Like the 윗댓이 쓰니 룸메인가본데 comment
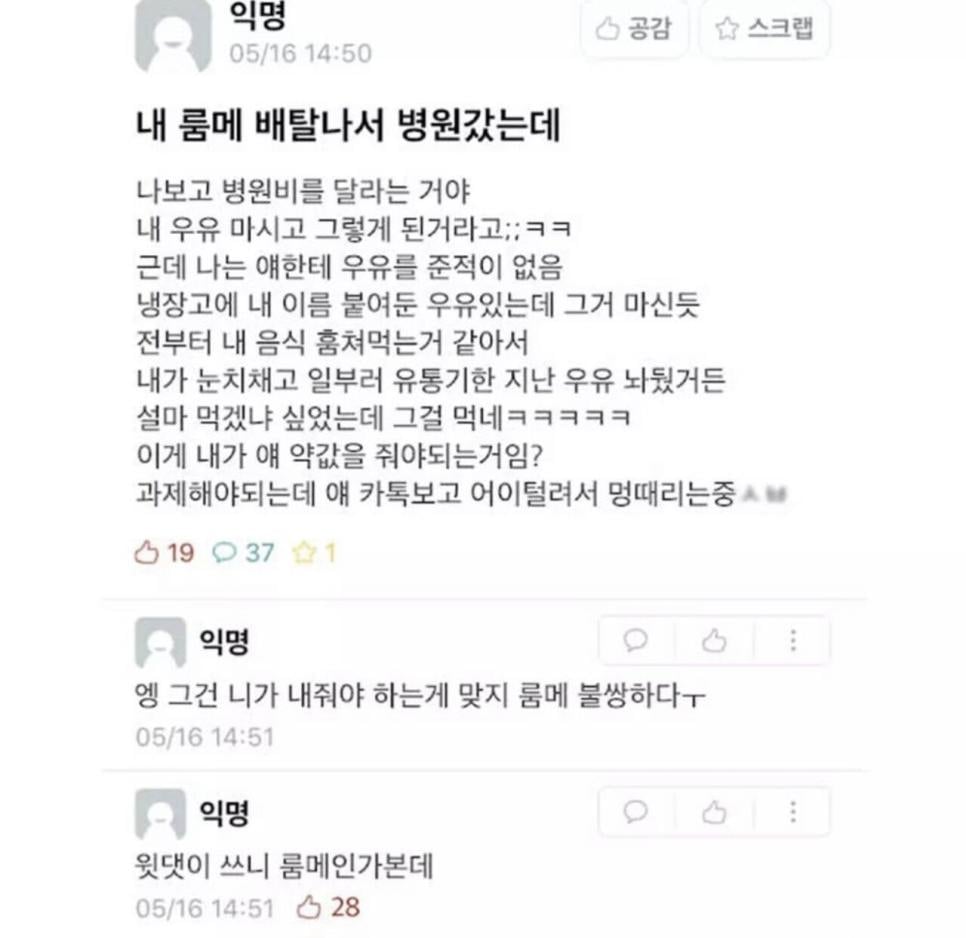966x938 pixels. pos(714,812)
